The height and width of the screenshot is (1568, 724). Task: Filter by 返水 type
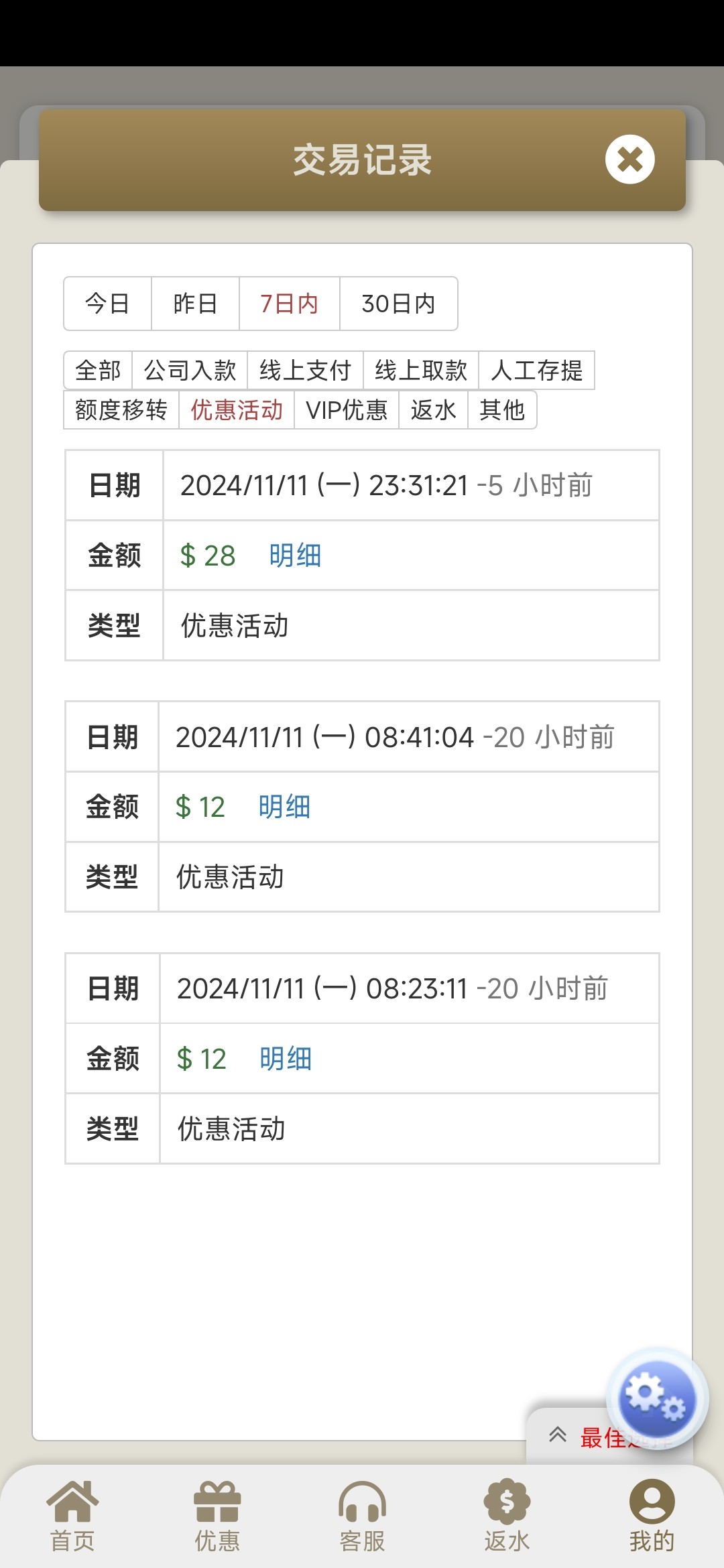(433, 410)
